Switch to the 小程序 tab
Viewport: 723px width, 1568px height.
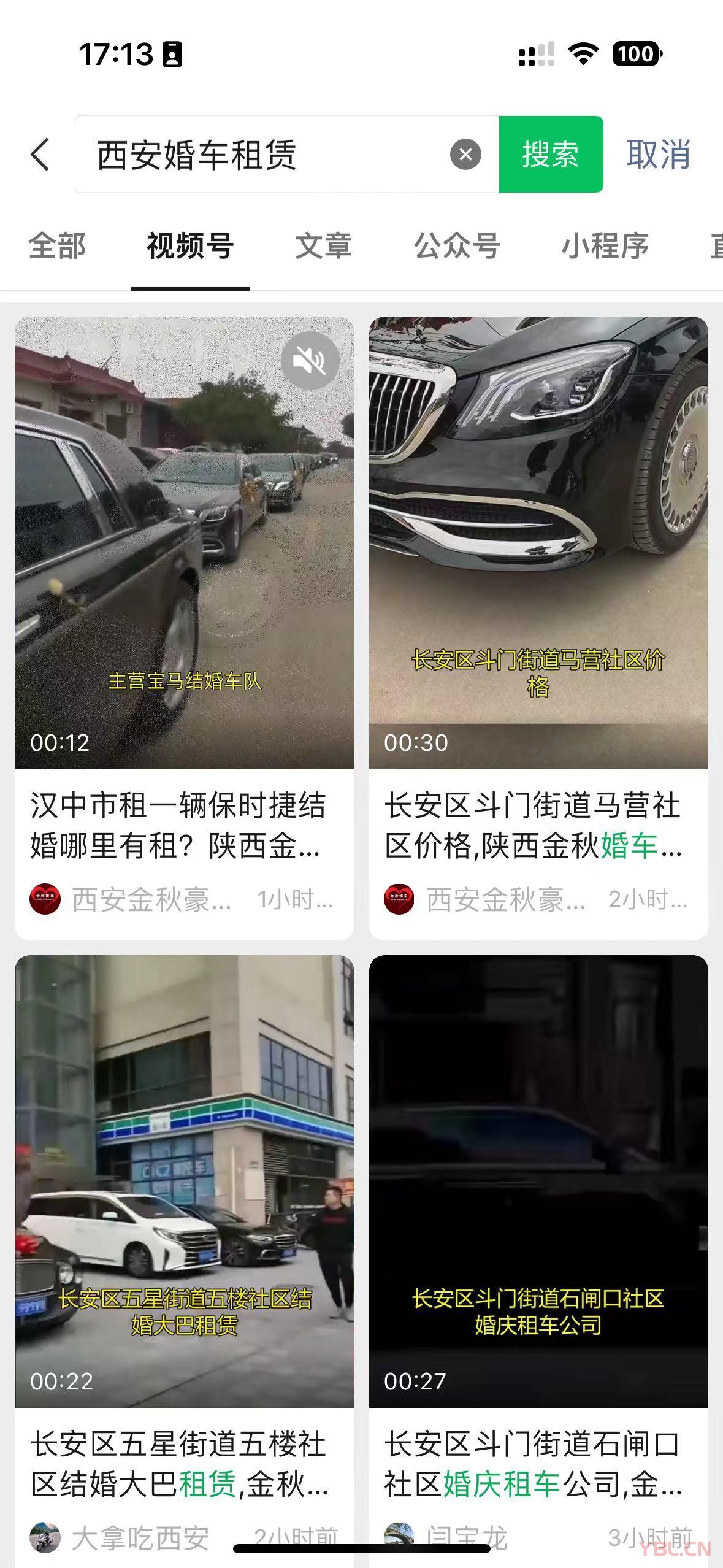[605, 246]
